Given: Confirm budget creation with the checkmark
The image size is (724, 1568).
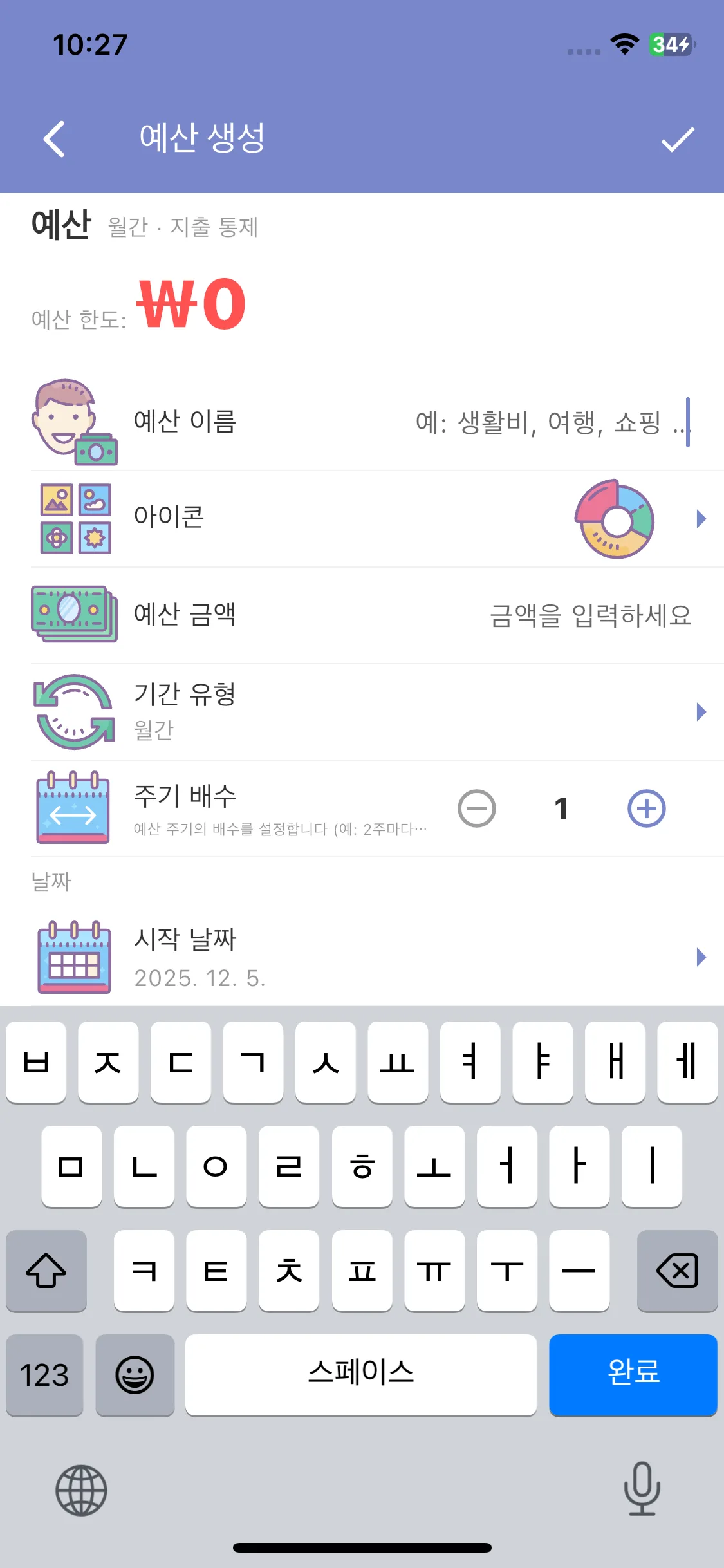Looking at the screenshot, I should 678,139.
